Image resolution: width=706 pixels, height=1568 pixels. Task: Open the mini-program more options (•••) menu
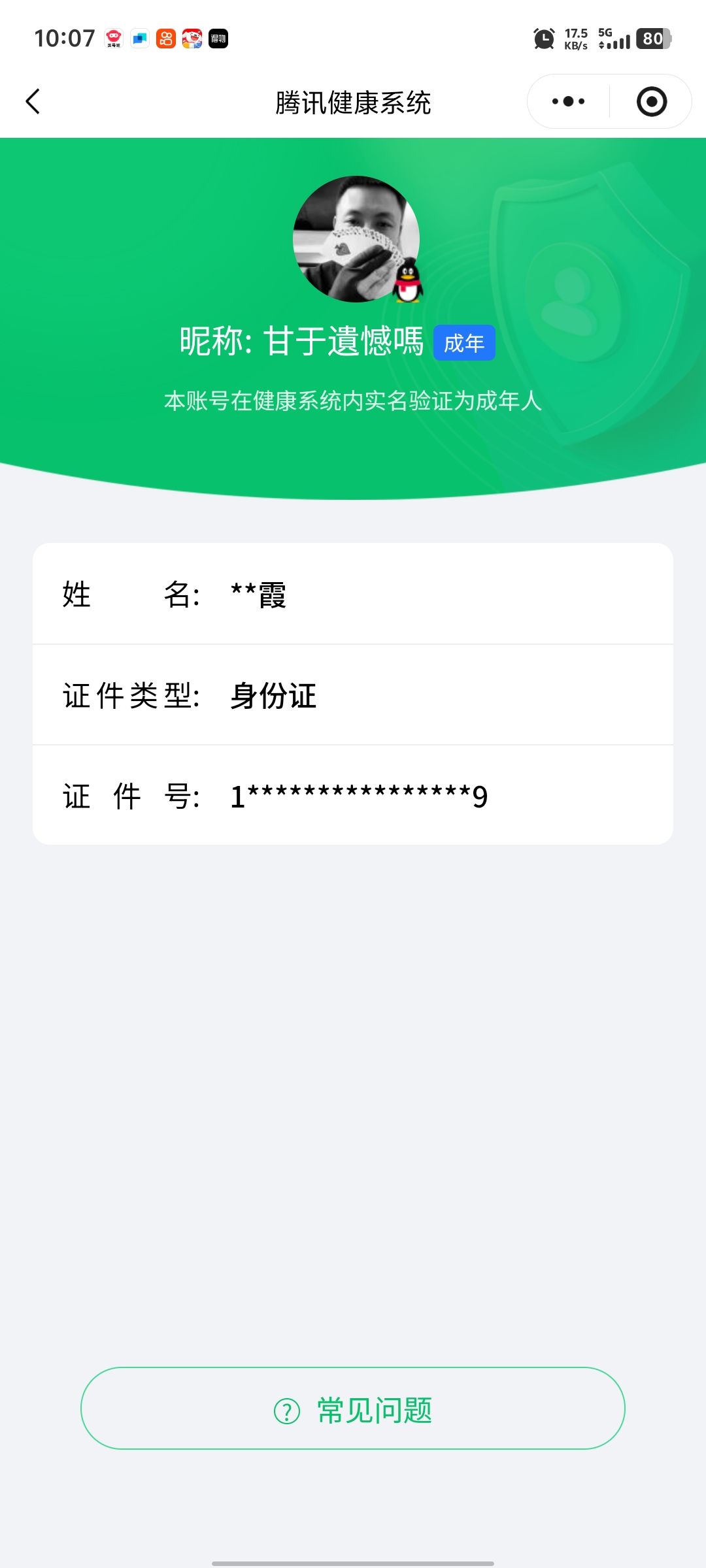click(566, 101)
